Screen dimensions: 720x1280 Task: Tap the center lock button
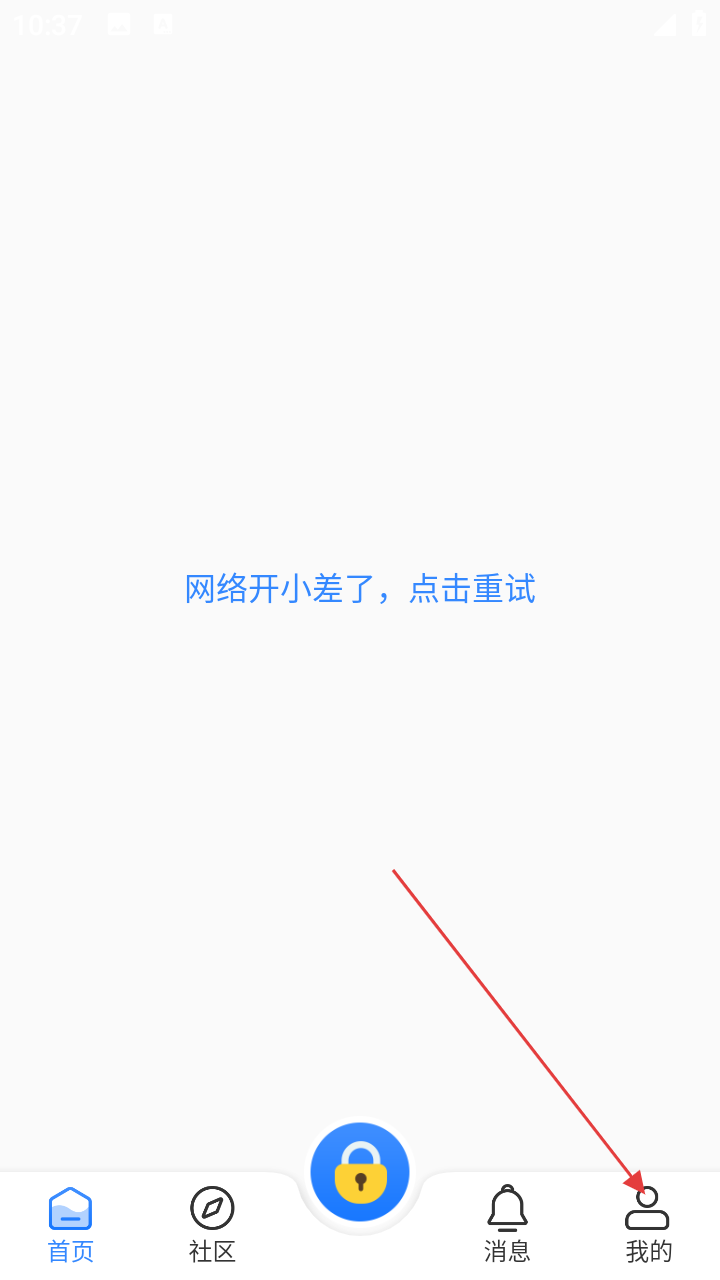pos(360,1172)
